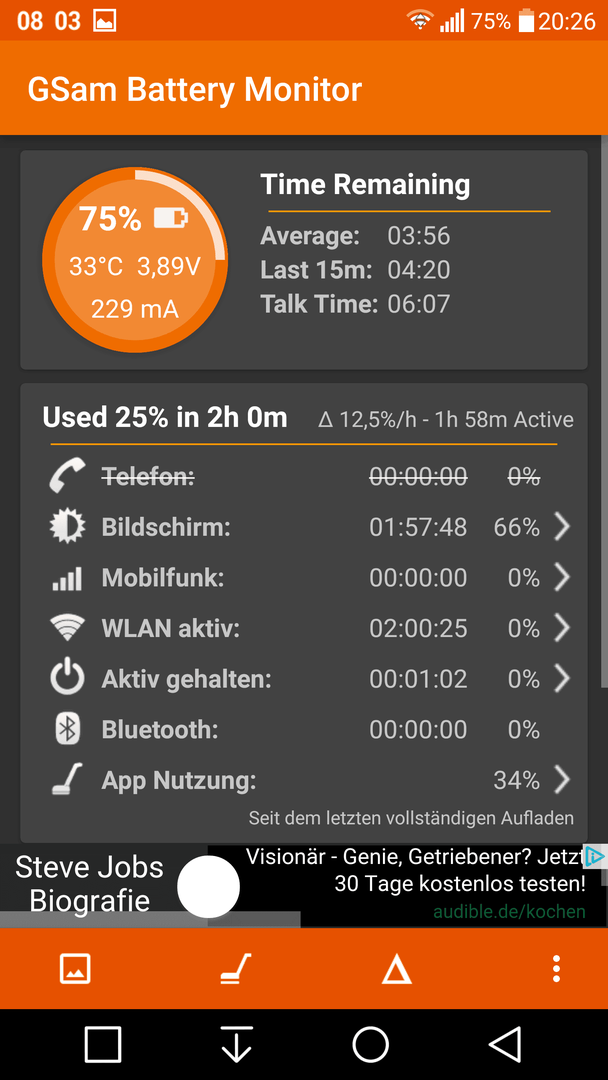
Task: Open the Steve Jobs Biografie ad
Action: click(304, 886)
